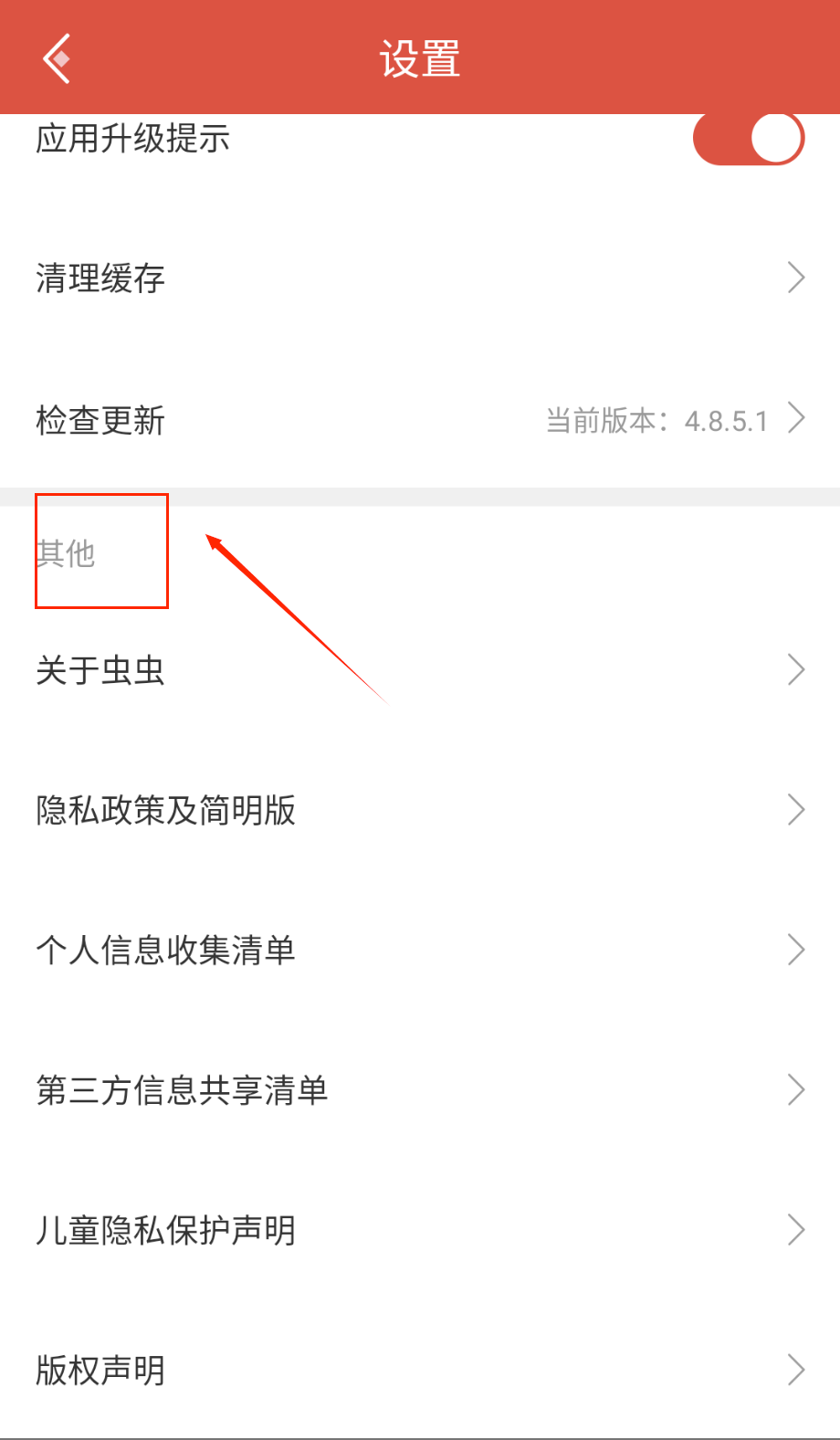
Task: Open the 版权声明 row
Action: [420, 1370]
